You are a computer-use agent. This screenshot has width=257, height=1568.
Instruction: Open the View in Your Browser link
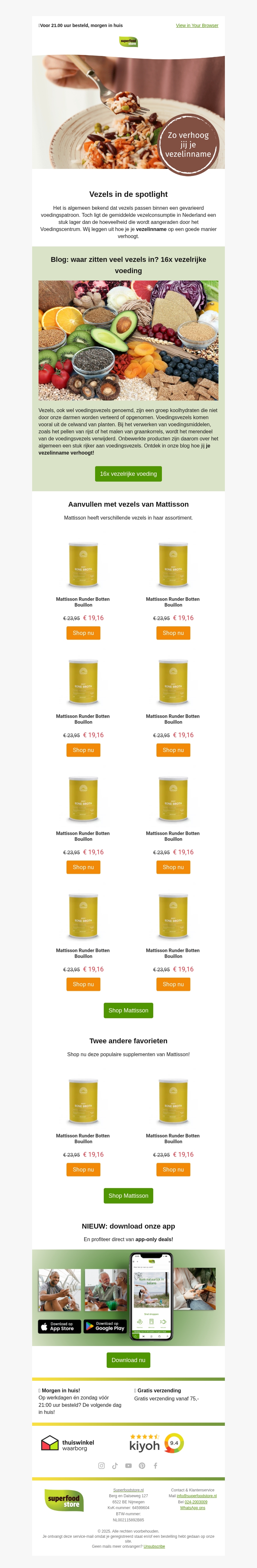pyautogui.click(x=197, y=25)
